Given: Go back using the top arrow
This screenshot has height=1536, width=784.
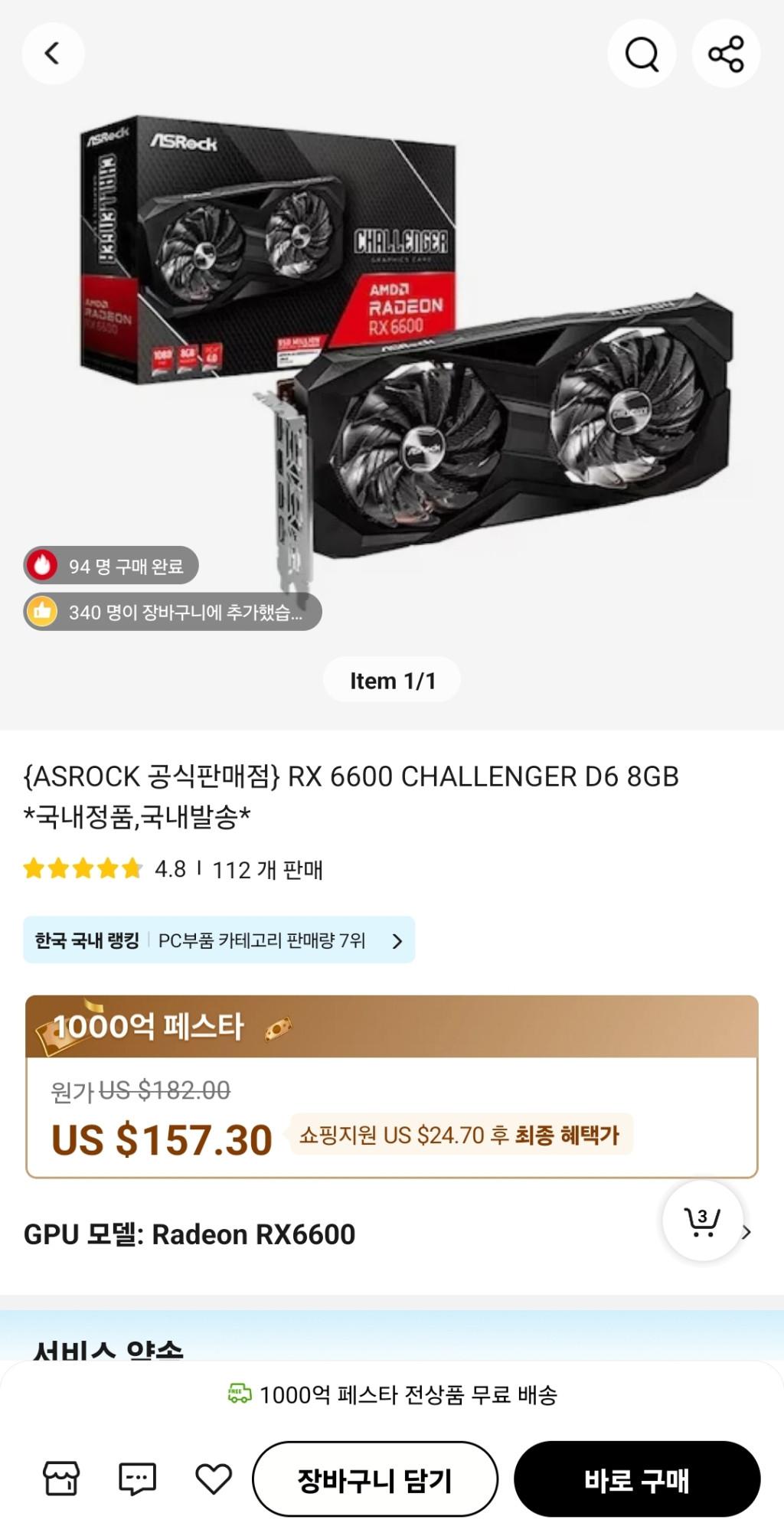Looking at the screenshot, I should [53, 54].
